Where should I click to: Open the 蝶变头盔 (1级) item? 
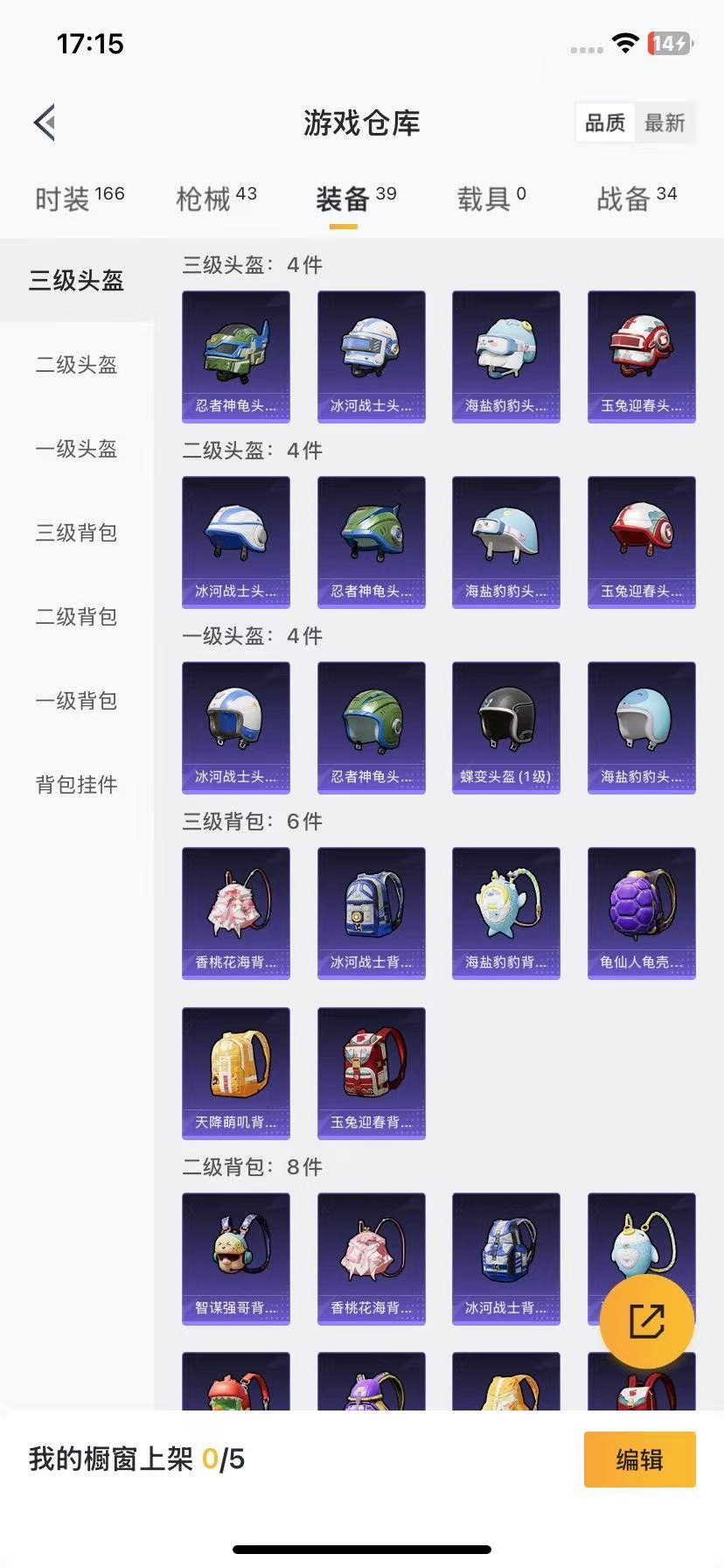pos(506,728)
